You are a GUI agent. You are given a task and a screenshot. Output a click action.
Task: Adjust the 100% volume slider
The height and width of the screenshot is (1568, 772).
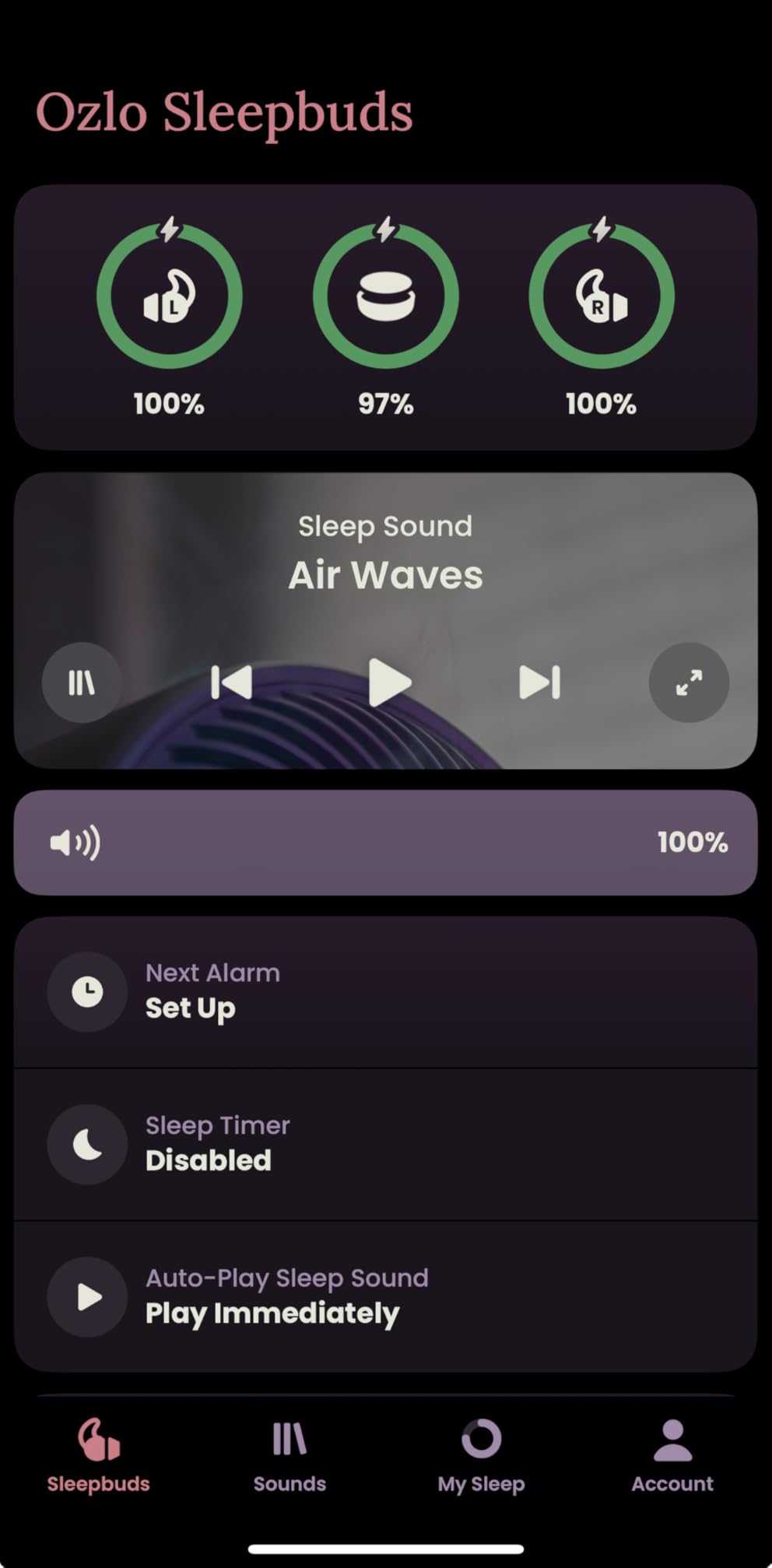386,842
